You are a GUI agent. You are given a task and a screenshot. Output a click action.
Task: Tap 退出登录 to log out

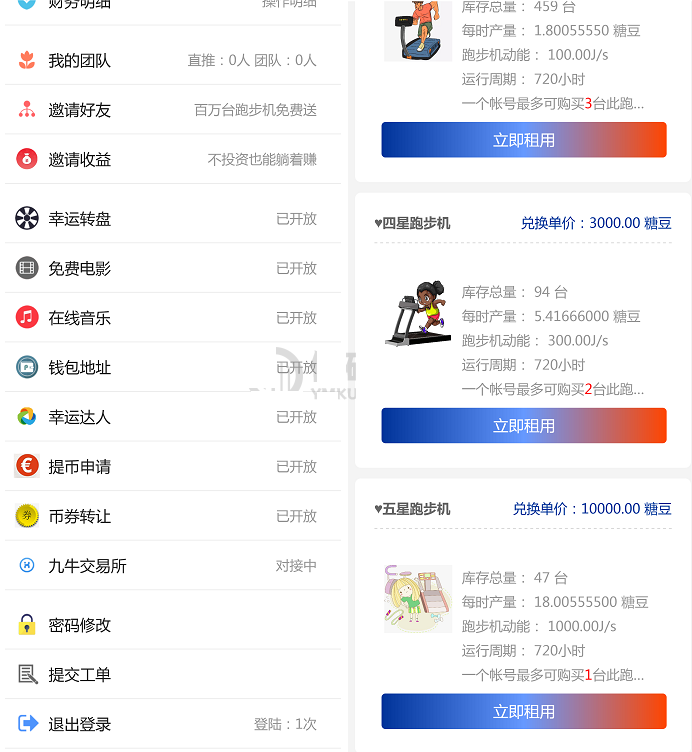coord(172,724)
